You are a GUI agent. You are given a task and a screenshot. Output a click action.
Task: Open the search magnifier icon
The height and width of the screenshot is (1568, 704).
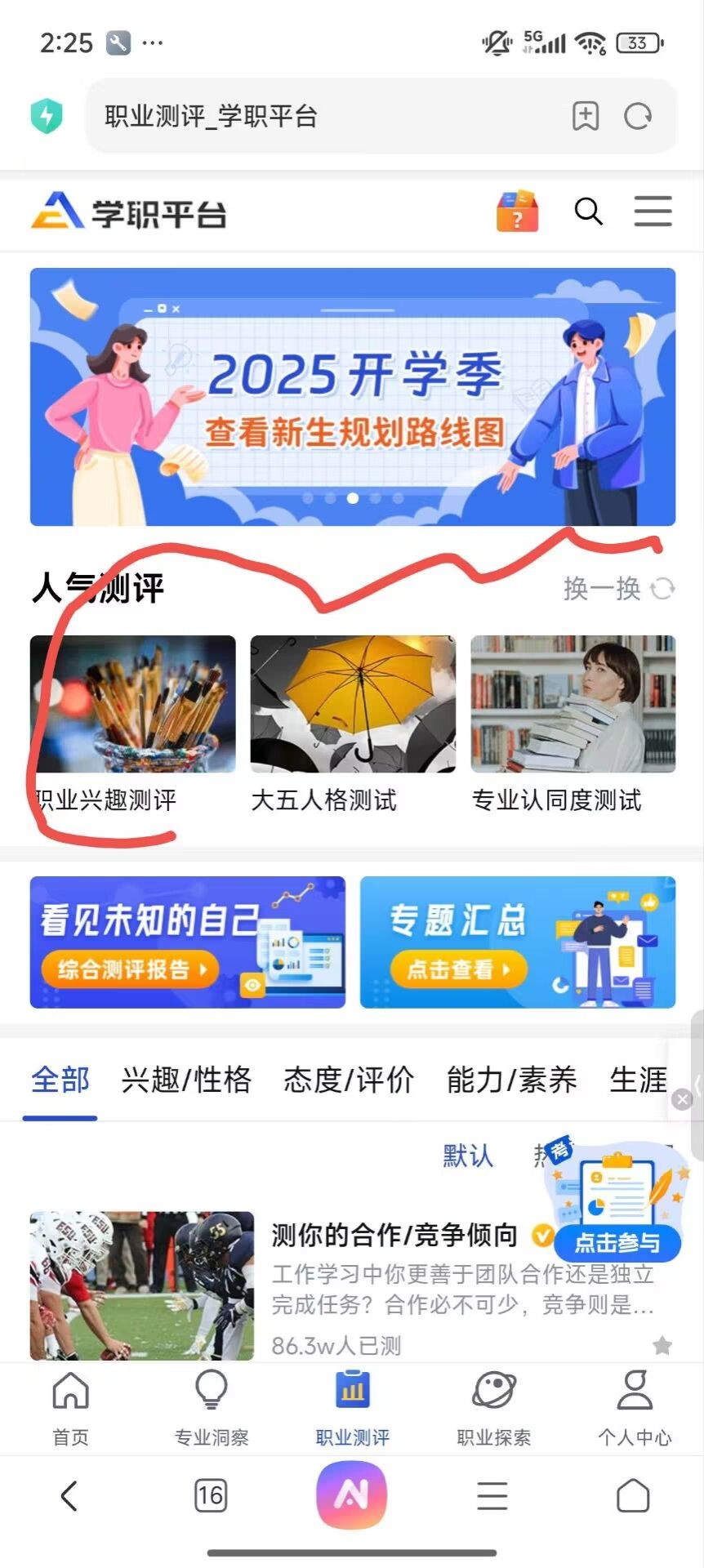point(588,212)
